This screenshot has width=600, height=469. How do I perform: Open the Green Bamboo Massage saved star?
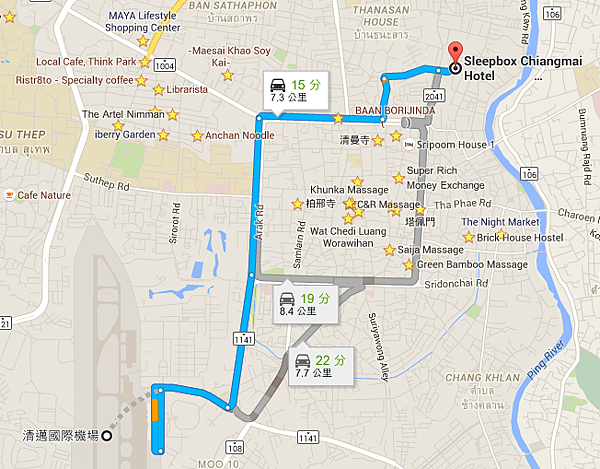[x=408, y=265]
